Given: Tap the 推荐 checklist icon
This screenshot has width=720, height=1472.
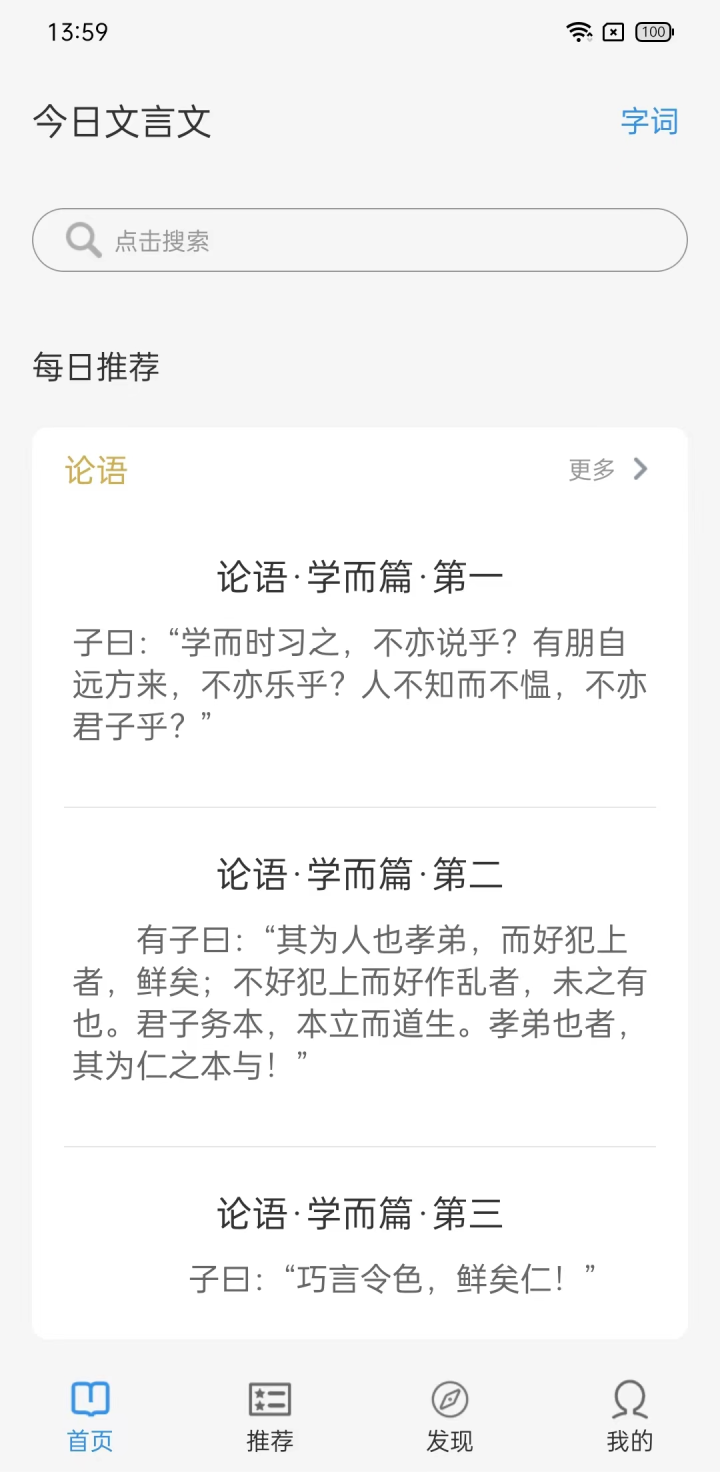Looking at the screenshot, I should 269,1398.
